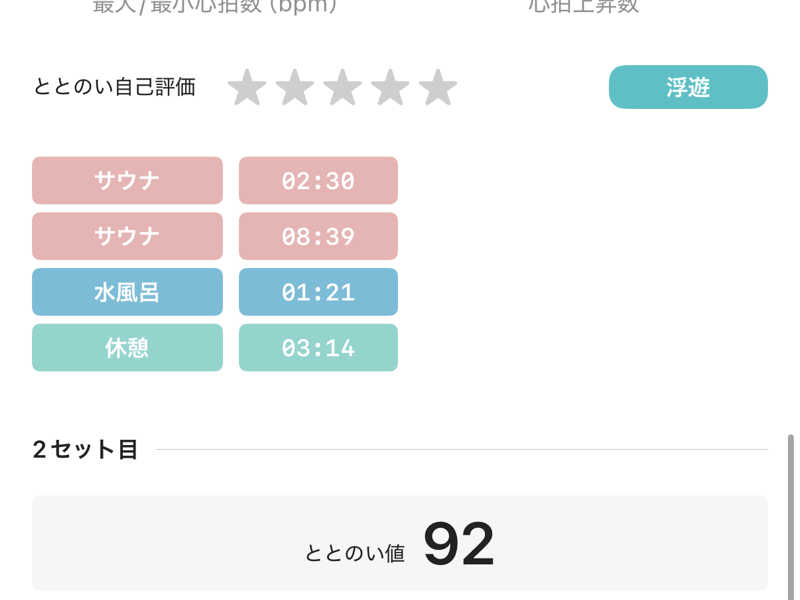Open the サウナ 08:39 entry

pos(215,236)
